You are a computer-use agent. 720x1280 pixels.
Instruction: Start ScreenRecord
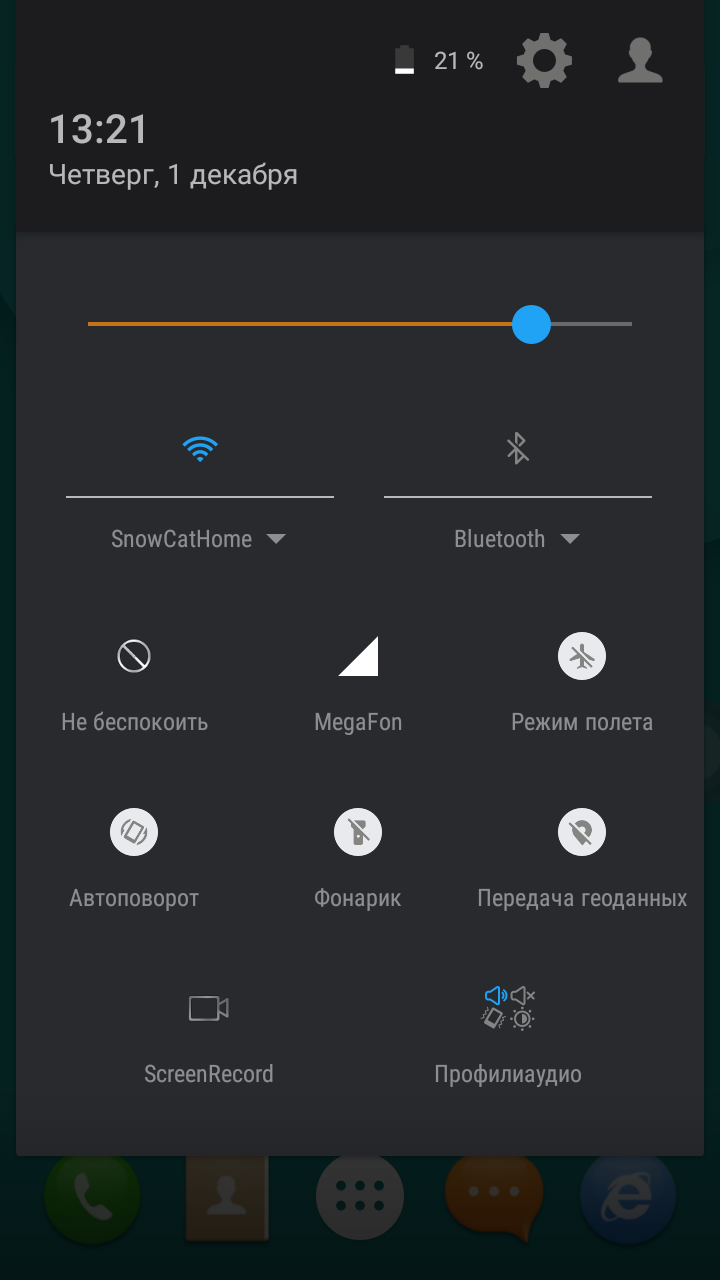coord(209,1008)
